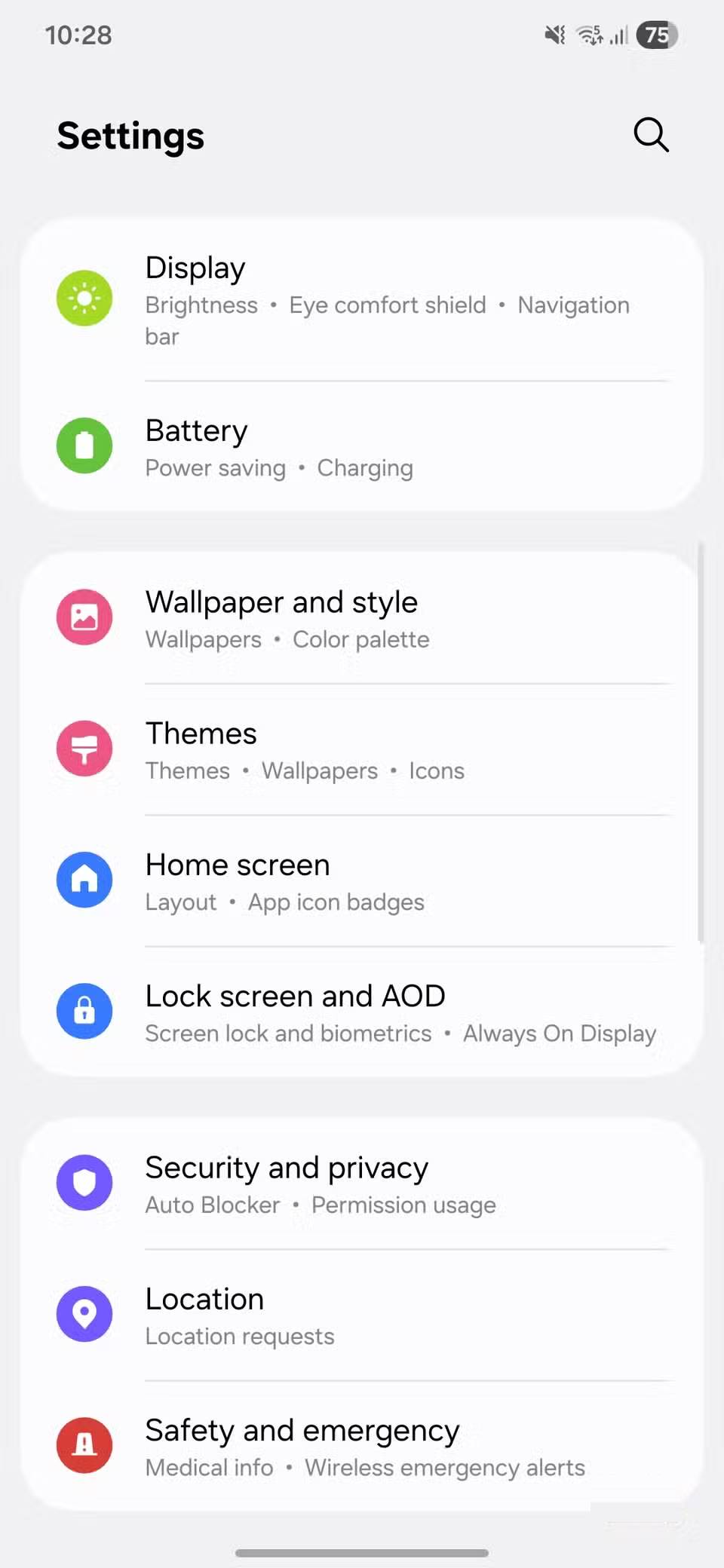Go to Battery settings

pyautogui.click(x=362, y=446)
